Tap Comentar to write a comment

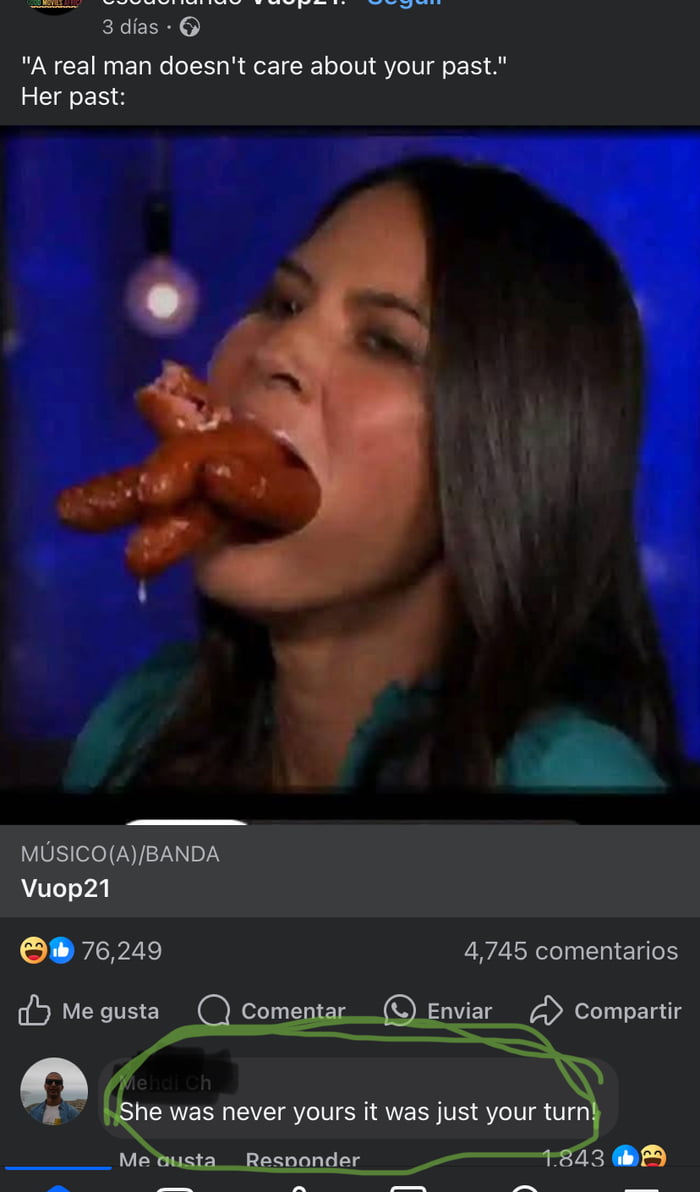coord(272,1011)
